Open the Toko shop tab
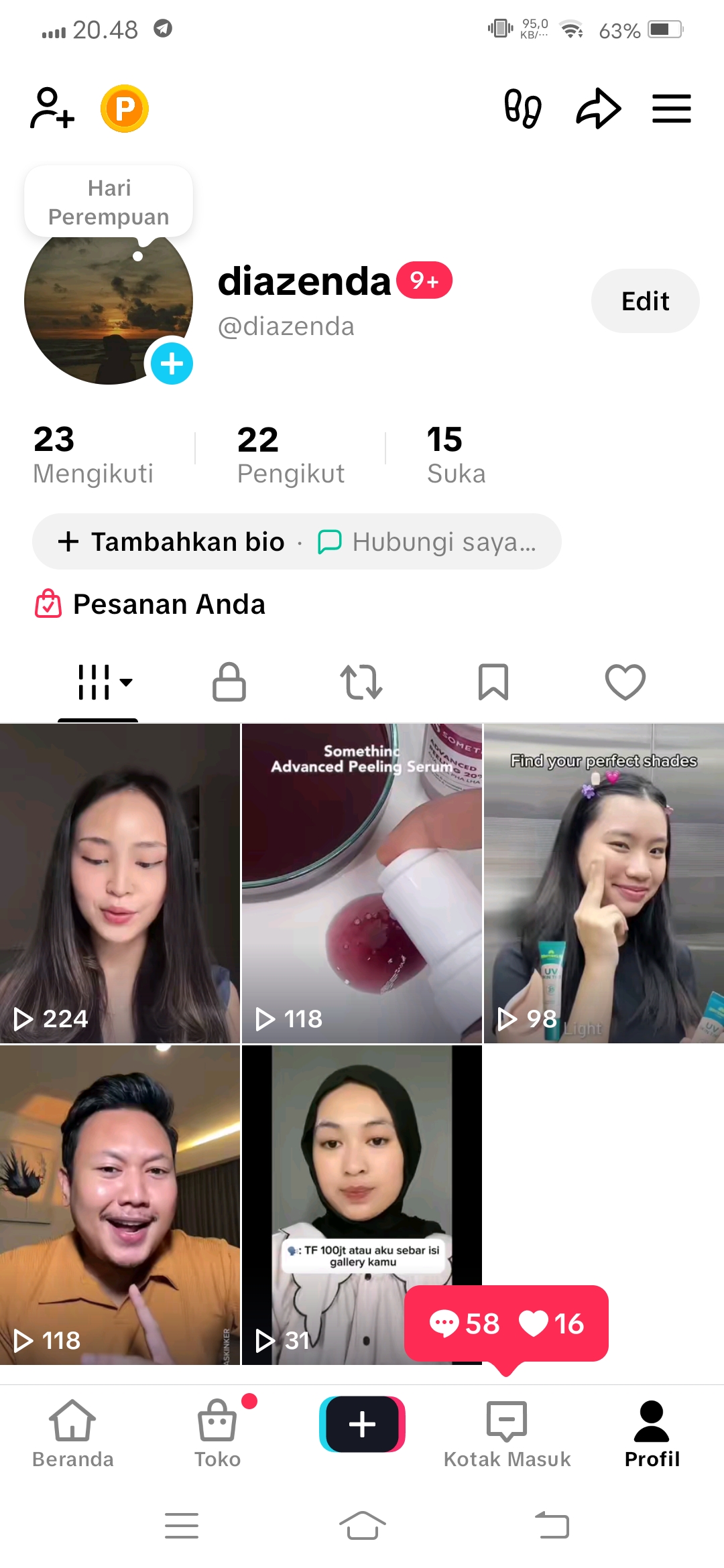This screenshot has width=724, height=1568. coord(217,1433)
